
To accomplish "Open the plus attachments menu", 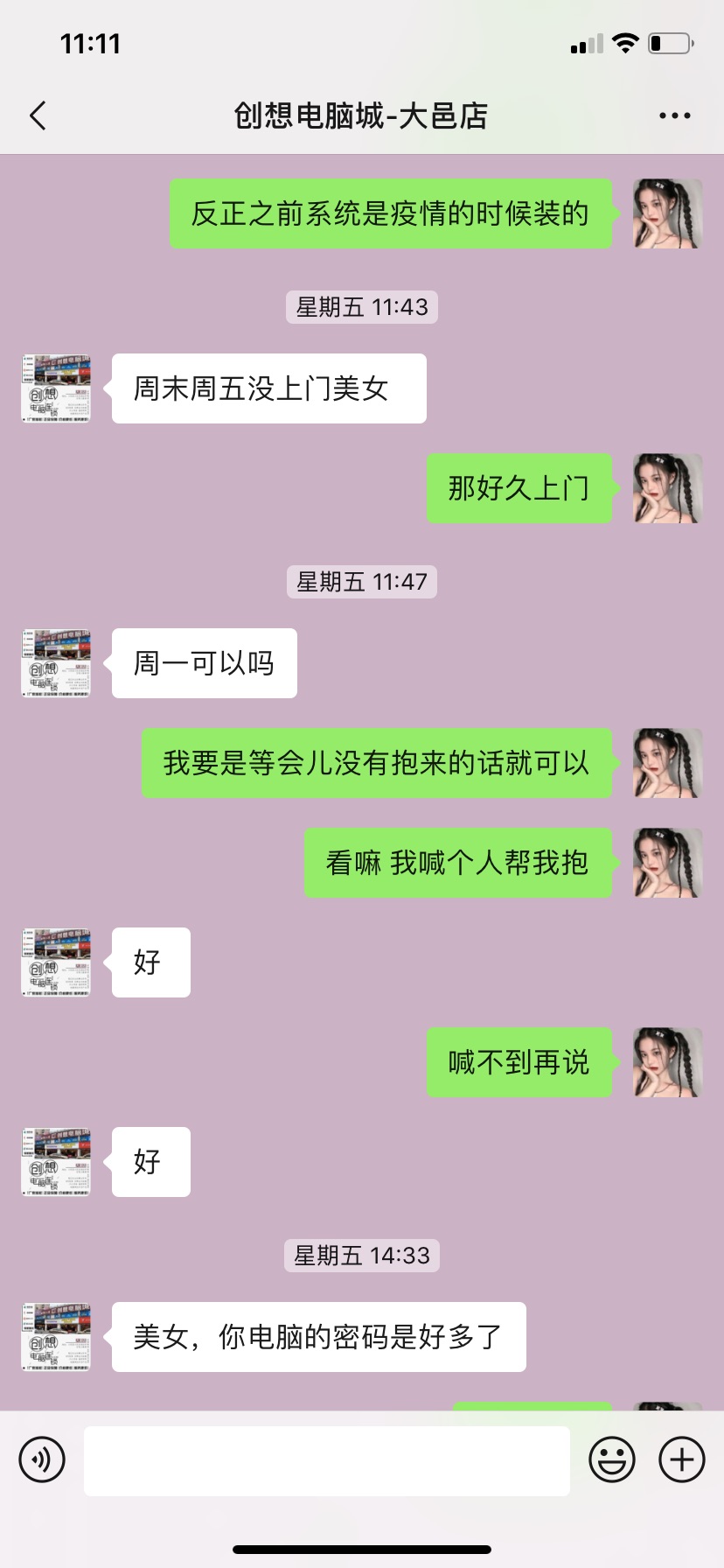I will tap(681, 1459).
